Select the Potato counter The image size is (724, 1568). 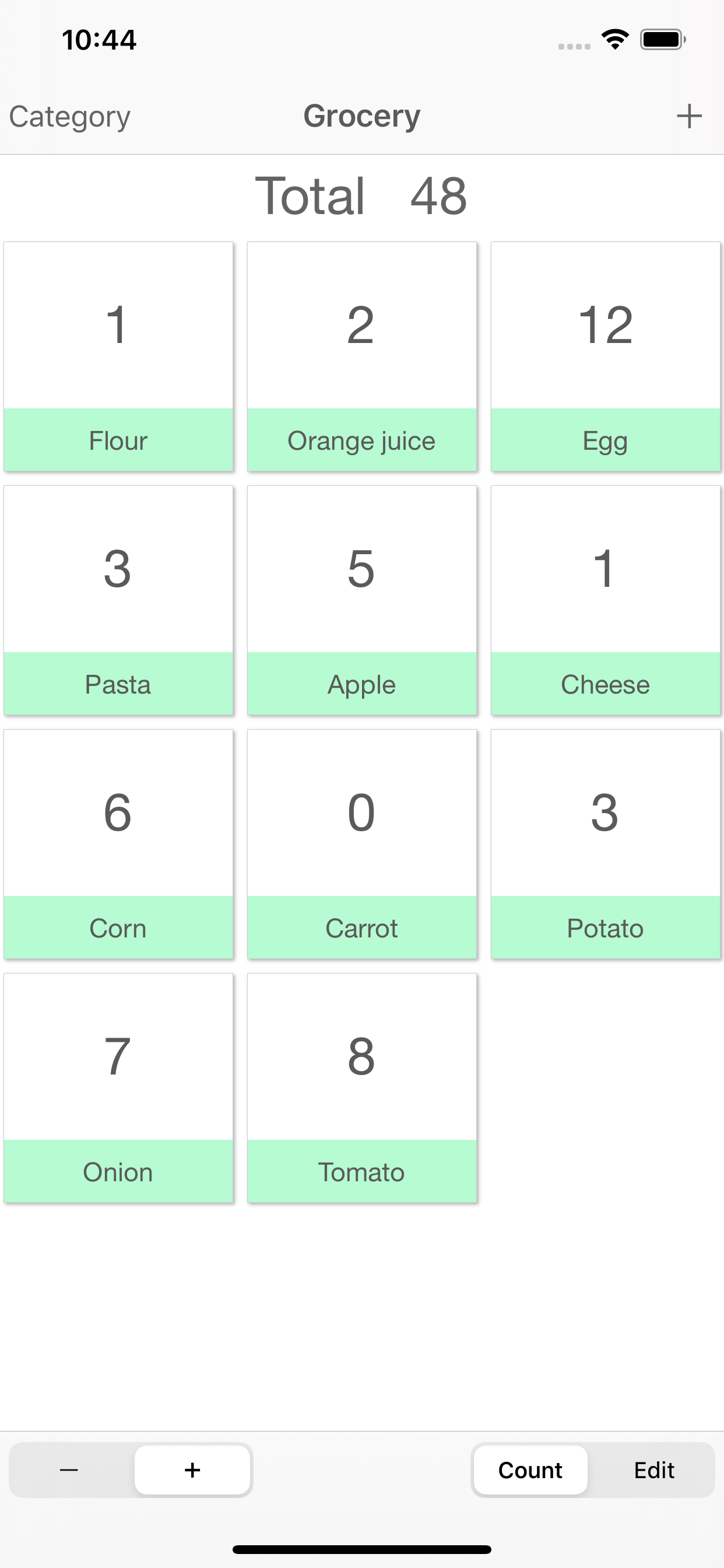coord(604,843)
